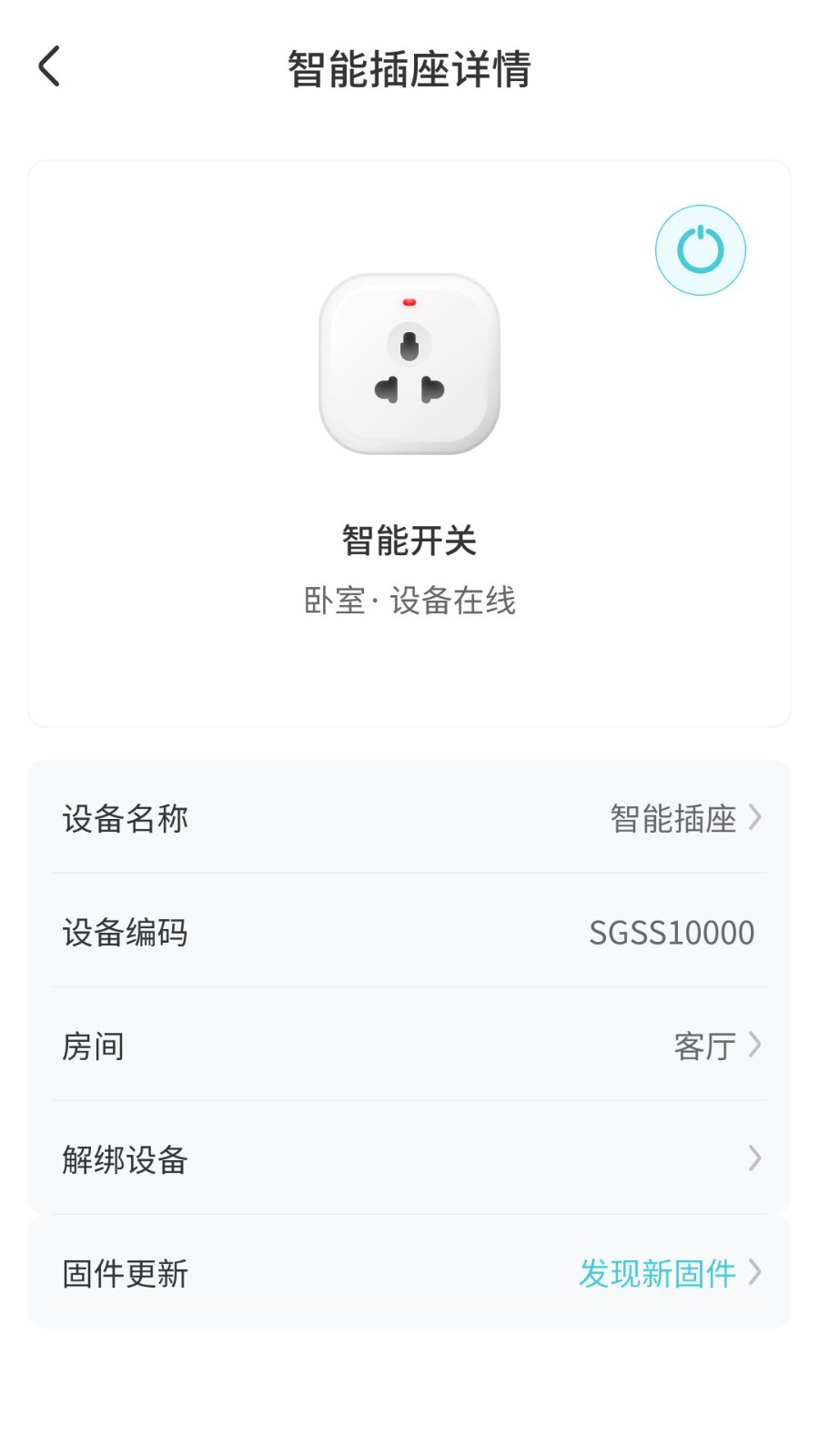The width and height of the screenshot is (819, 1456).
Task: Tap the chevron on the 设备名称 row
Action: 754,819
